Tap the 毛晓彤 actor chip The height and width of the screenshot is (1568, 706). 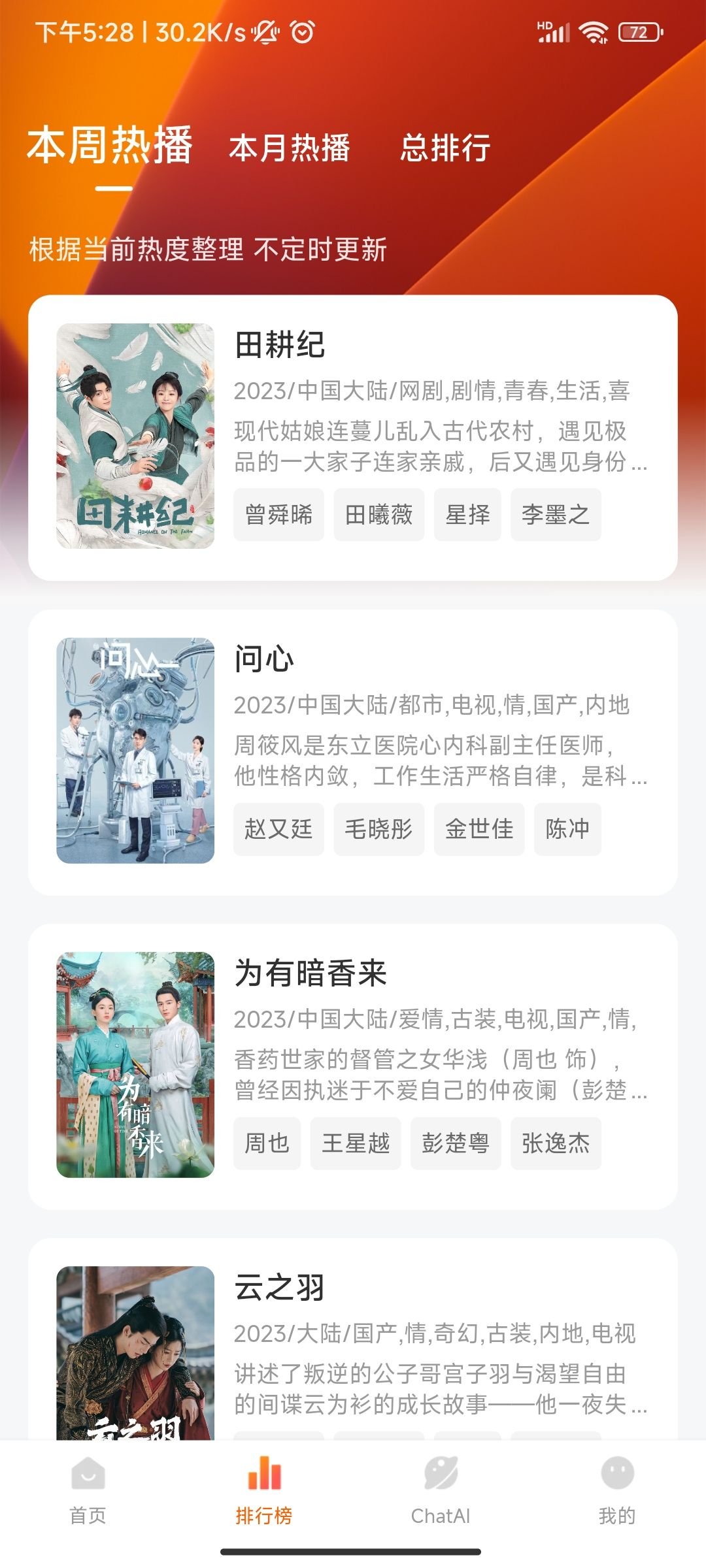point(378,829)
